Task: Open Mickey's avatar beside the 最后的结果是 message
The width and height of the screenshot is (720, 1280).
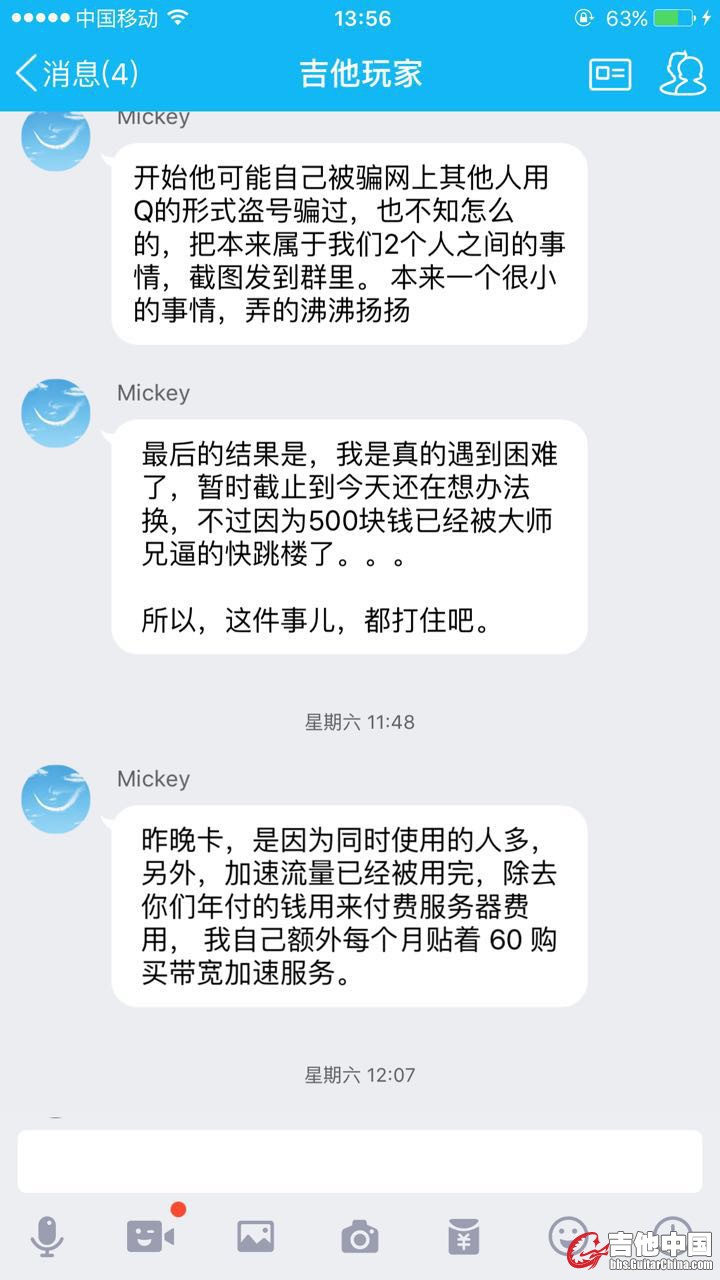Action: pyautogui.click(x=56, y=413)
